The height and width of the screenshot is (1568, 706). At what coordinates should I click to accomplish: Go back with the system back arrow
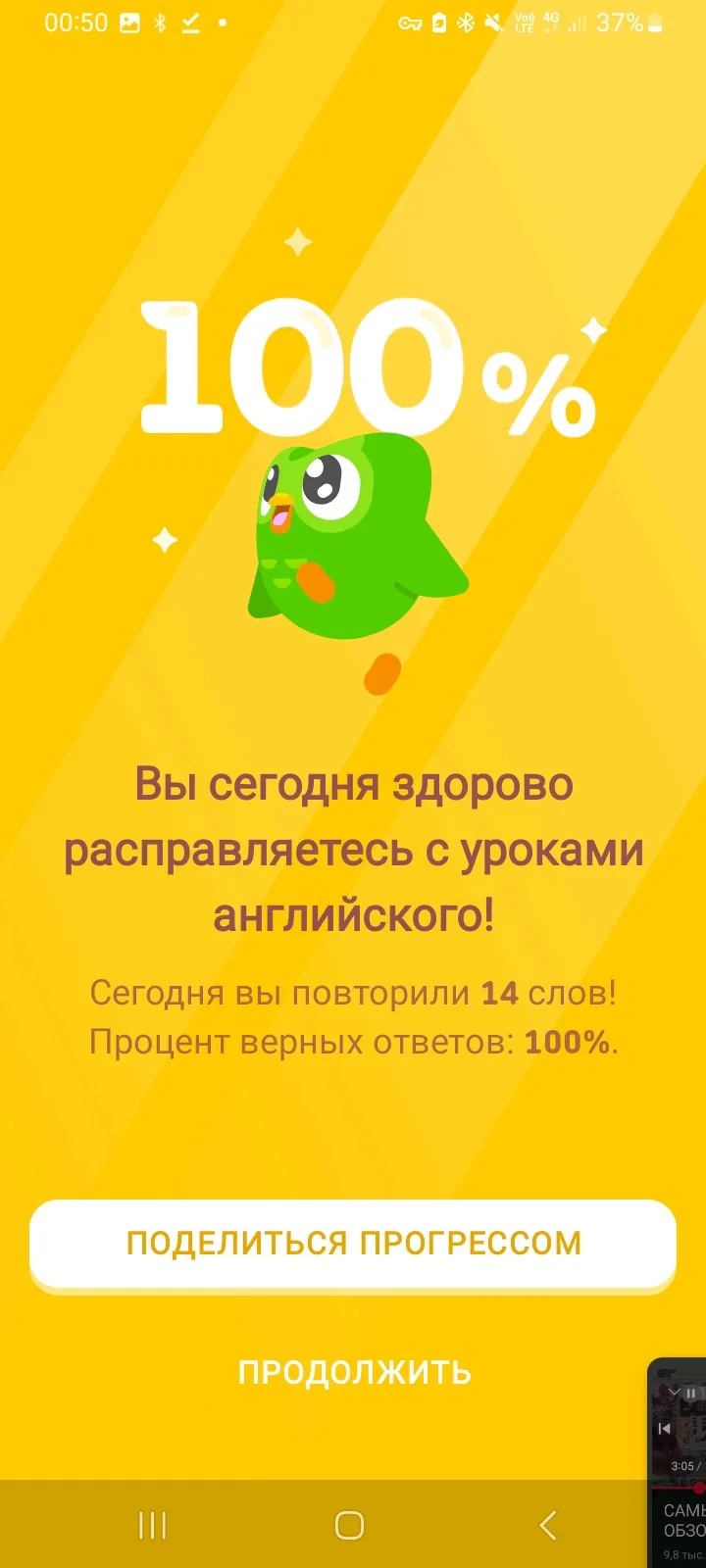click(x=548, y=1525)
